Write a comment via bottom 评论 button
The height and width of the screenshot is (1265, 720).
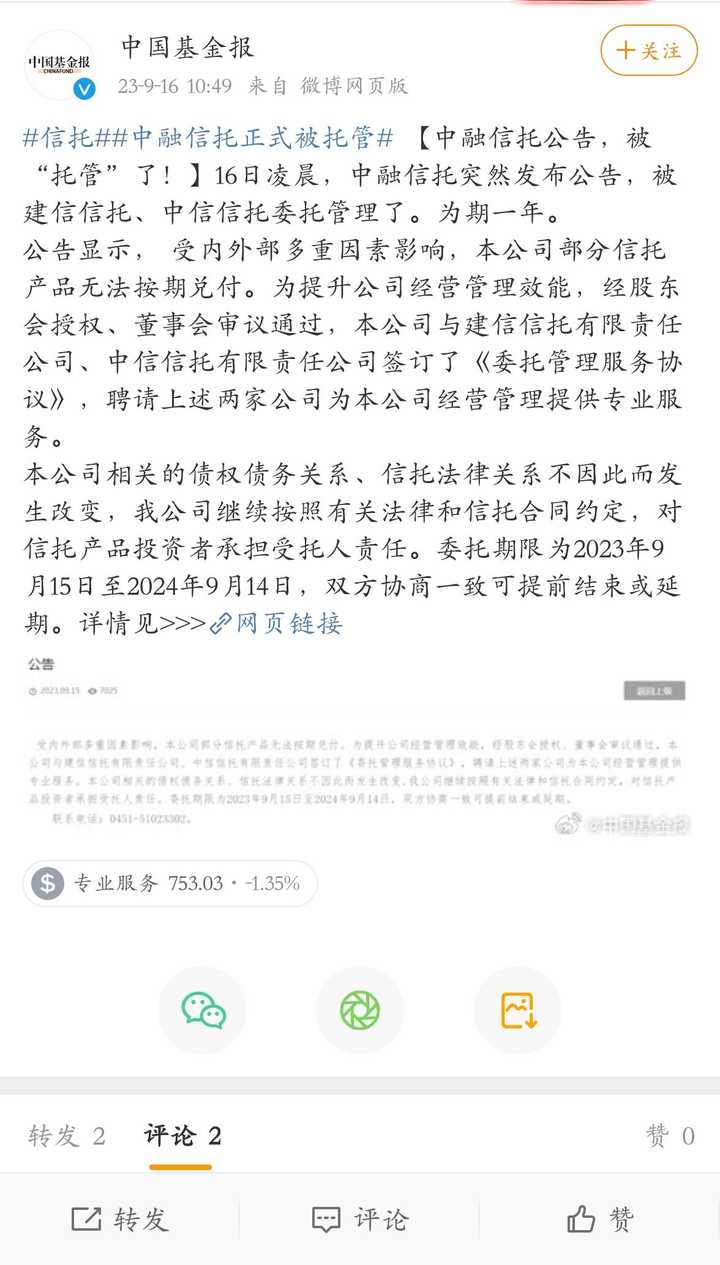tap(360, 1219)
